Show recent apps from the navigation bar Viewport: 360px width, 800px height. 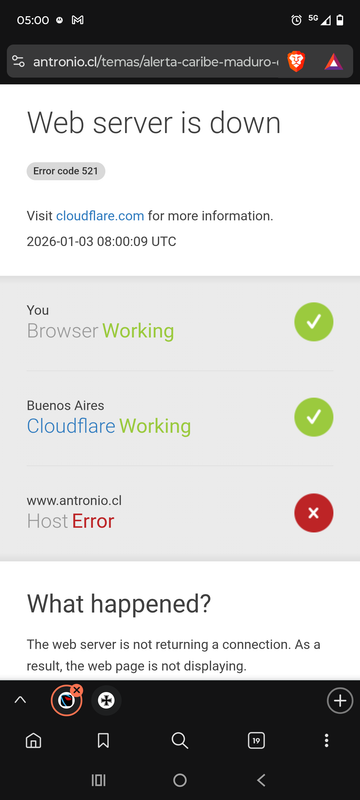click(x=98, y=780)
